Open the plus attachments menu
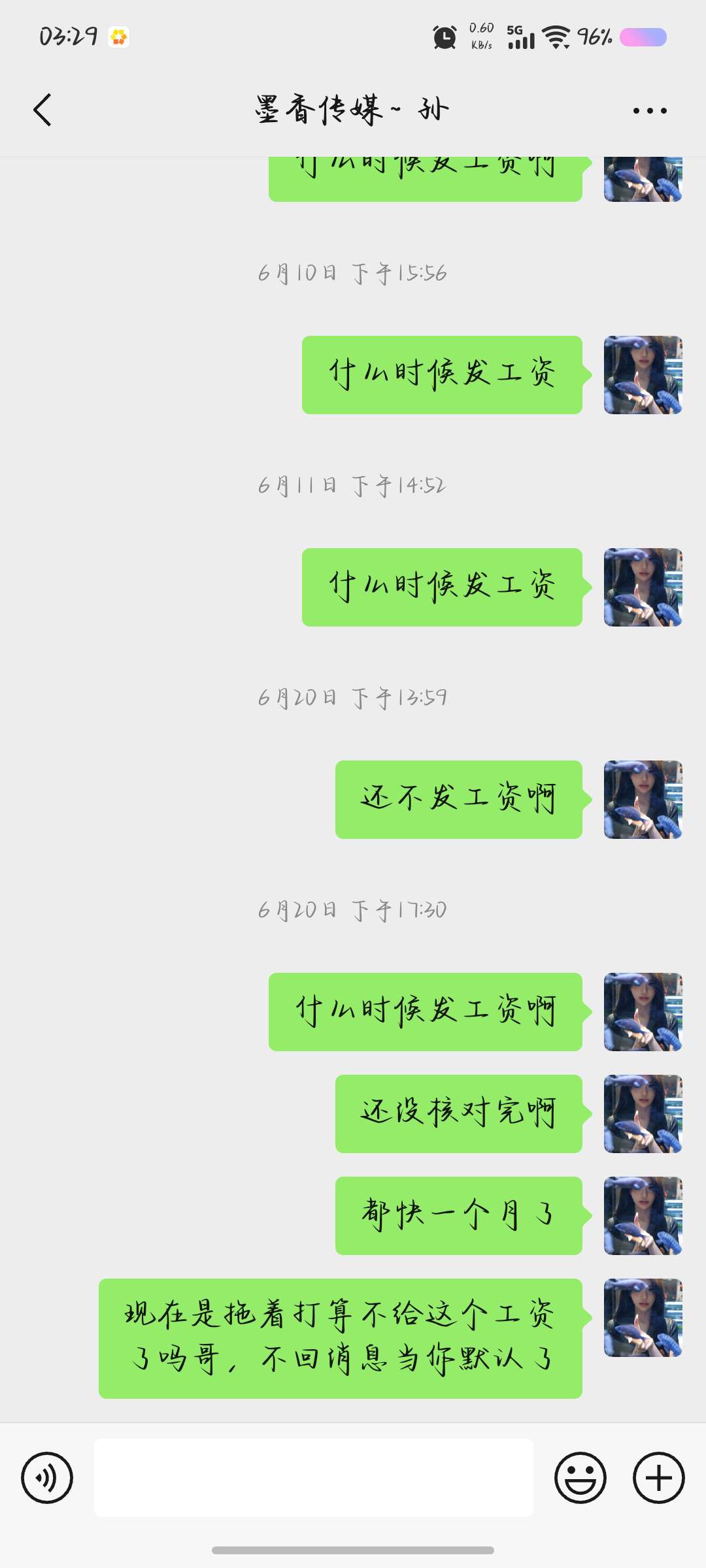706x1568 pixels. (x=659, y=1478)
